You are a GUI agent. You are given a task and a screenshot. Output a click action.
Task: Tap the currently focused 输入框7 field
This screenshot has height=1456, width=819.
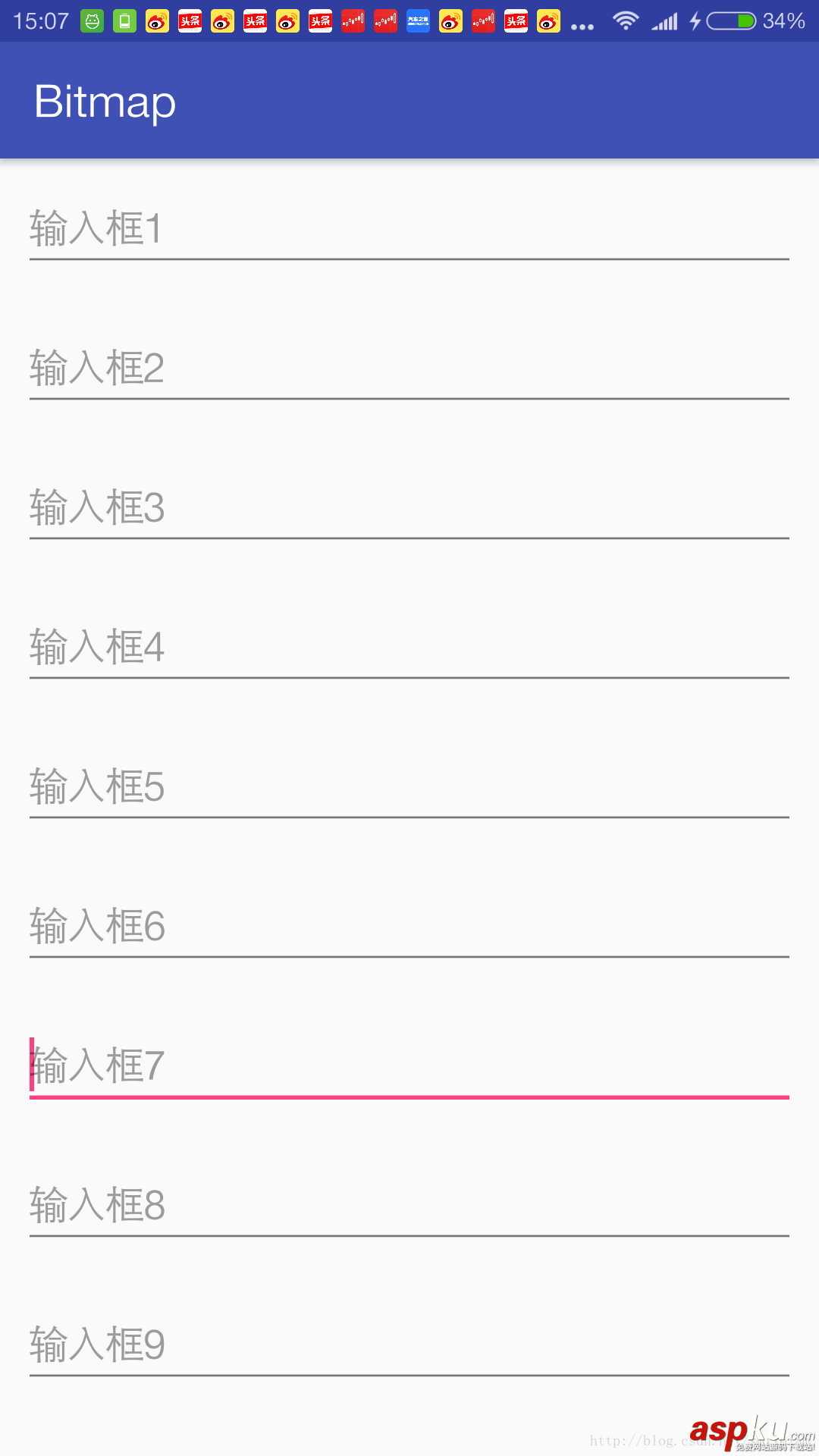click(409, 1065)
